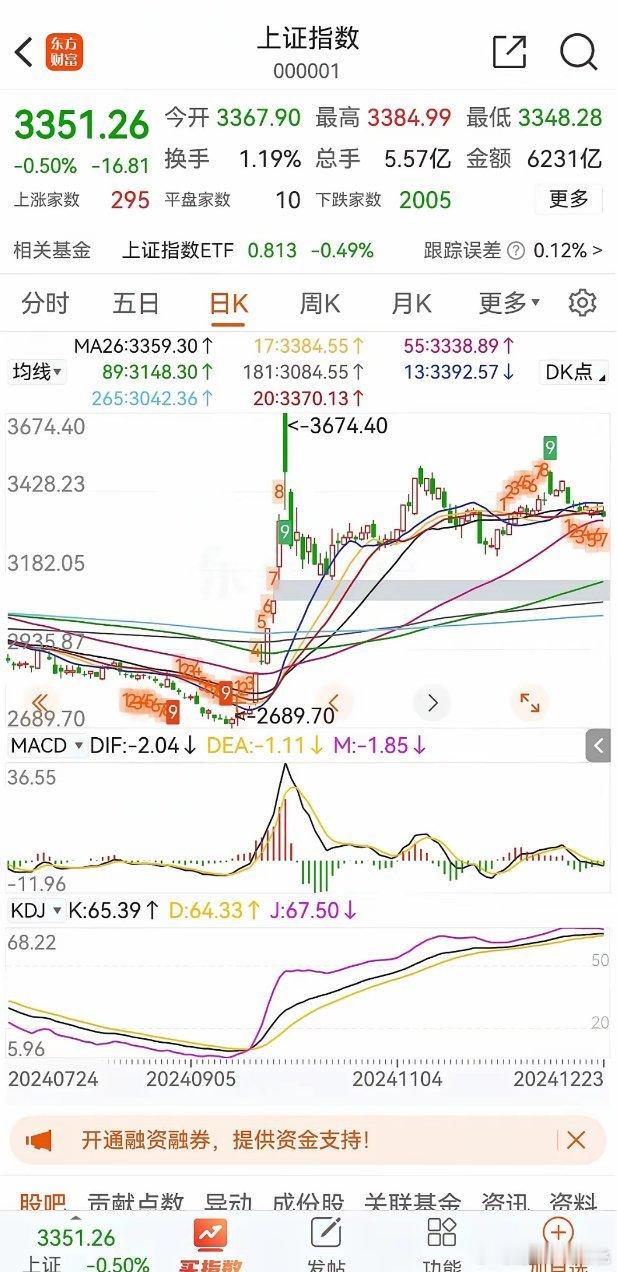Open the 均线 indicator dropdown
This screenshot has width=617, height=1272.
click(x=37, y=373)
